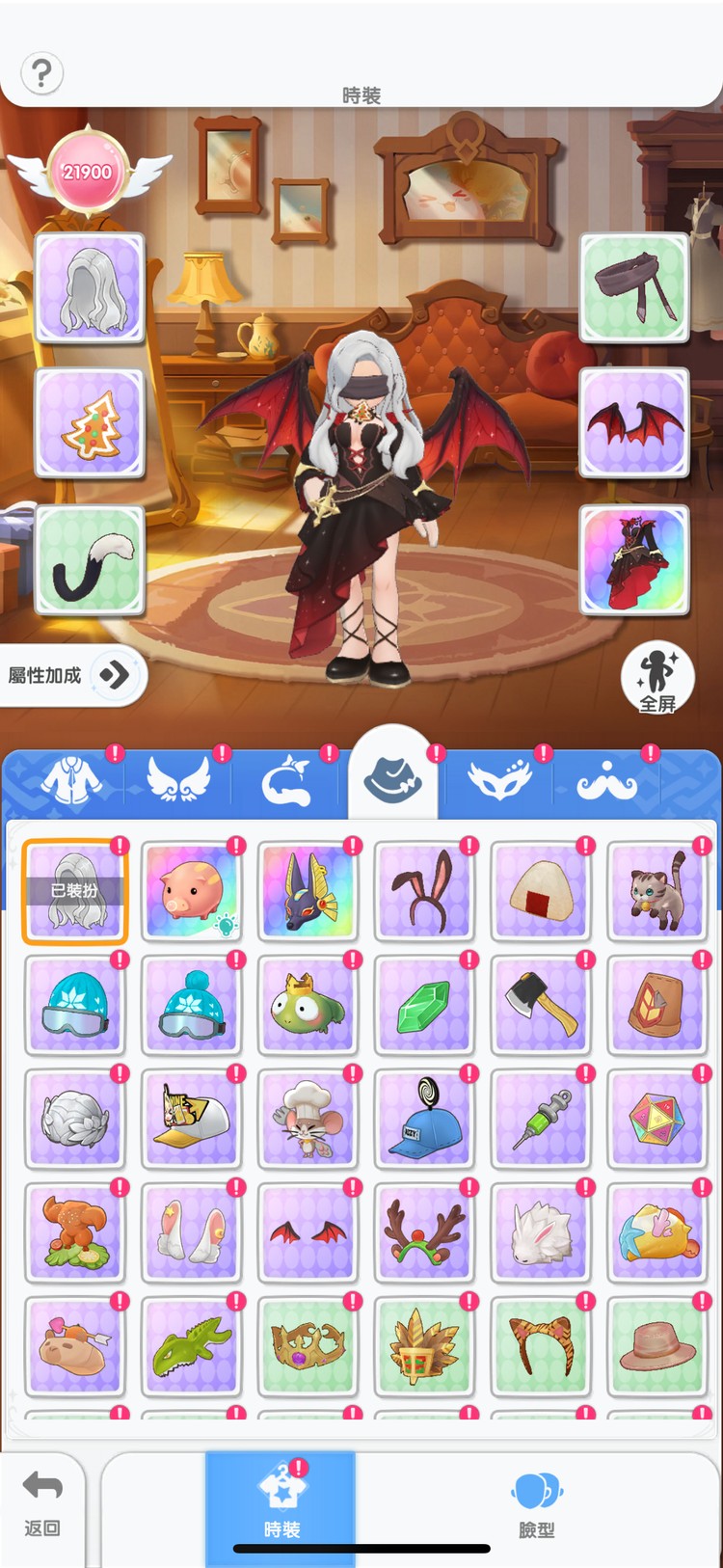
Task: Switch to the mask category tab
Action: coord(499,781)
